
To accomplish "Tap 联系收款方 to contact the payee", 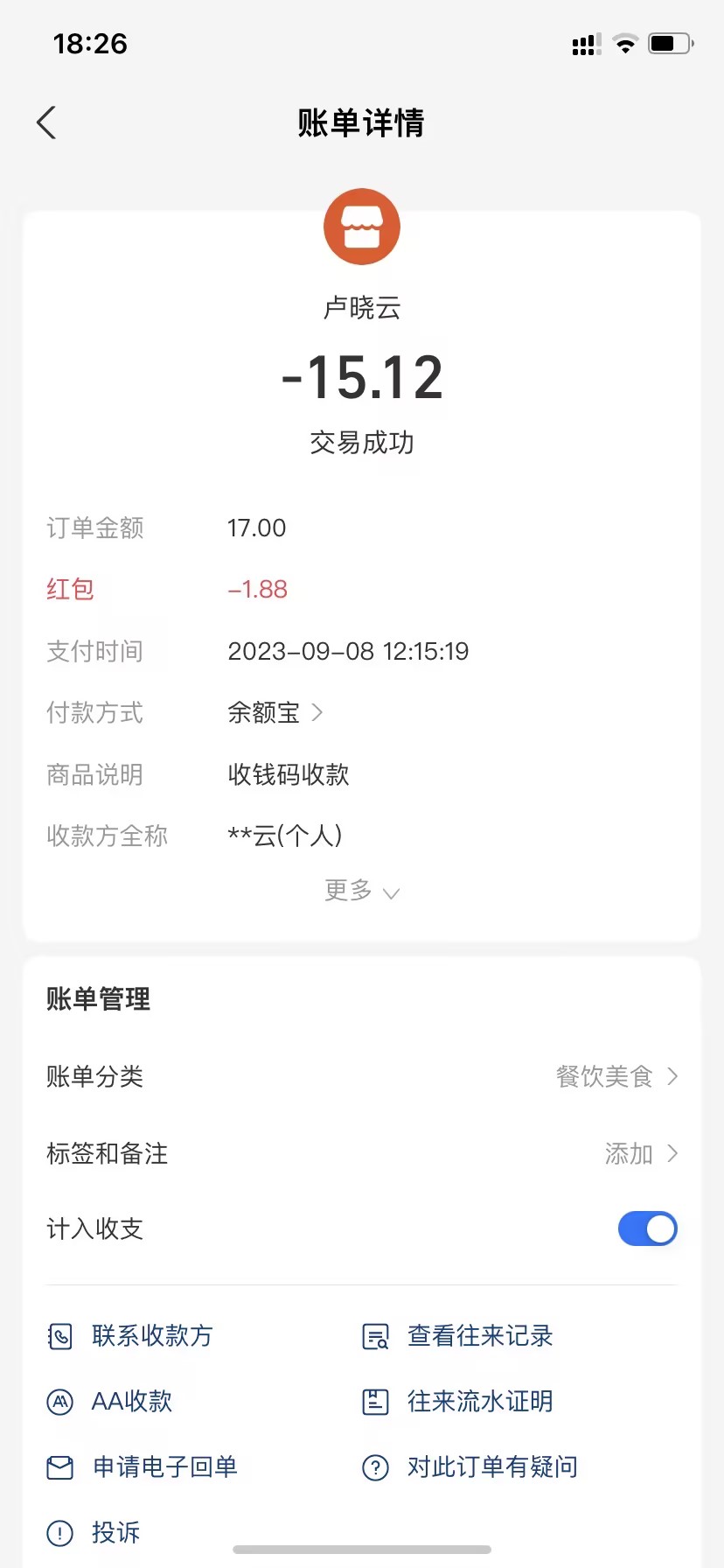I will [131, 1336].
